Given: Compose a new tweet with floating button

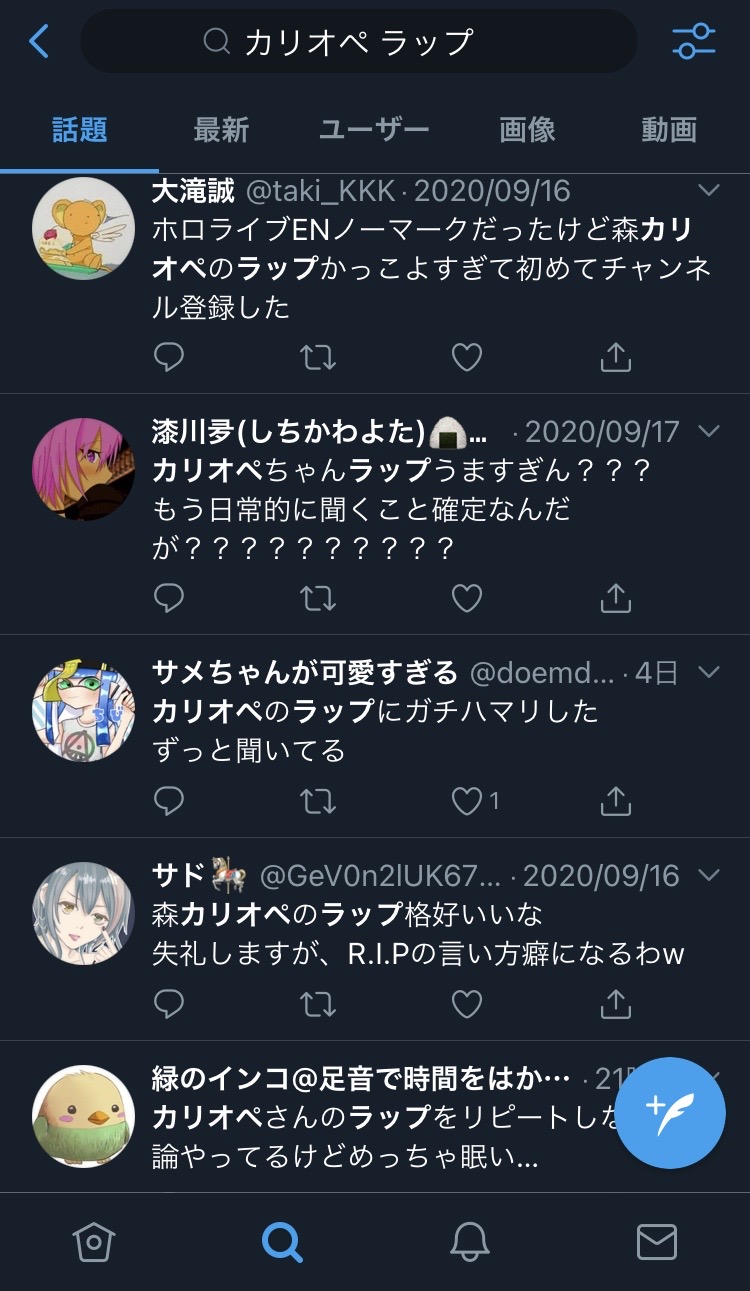Looking at the screenshot, I should point(670,1113).
